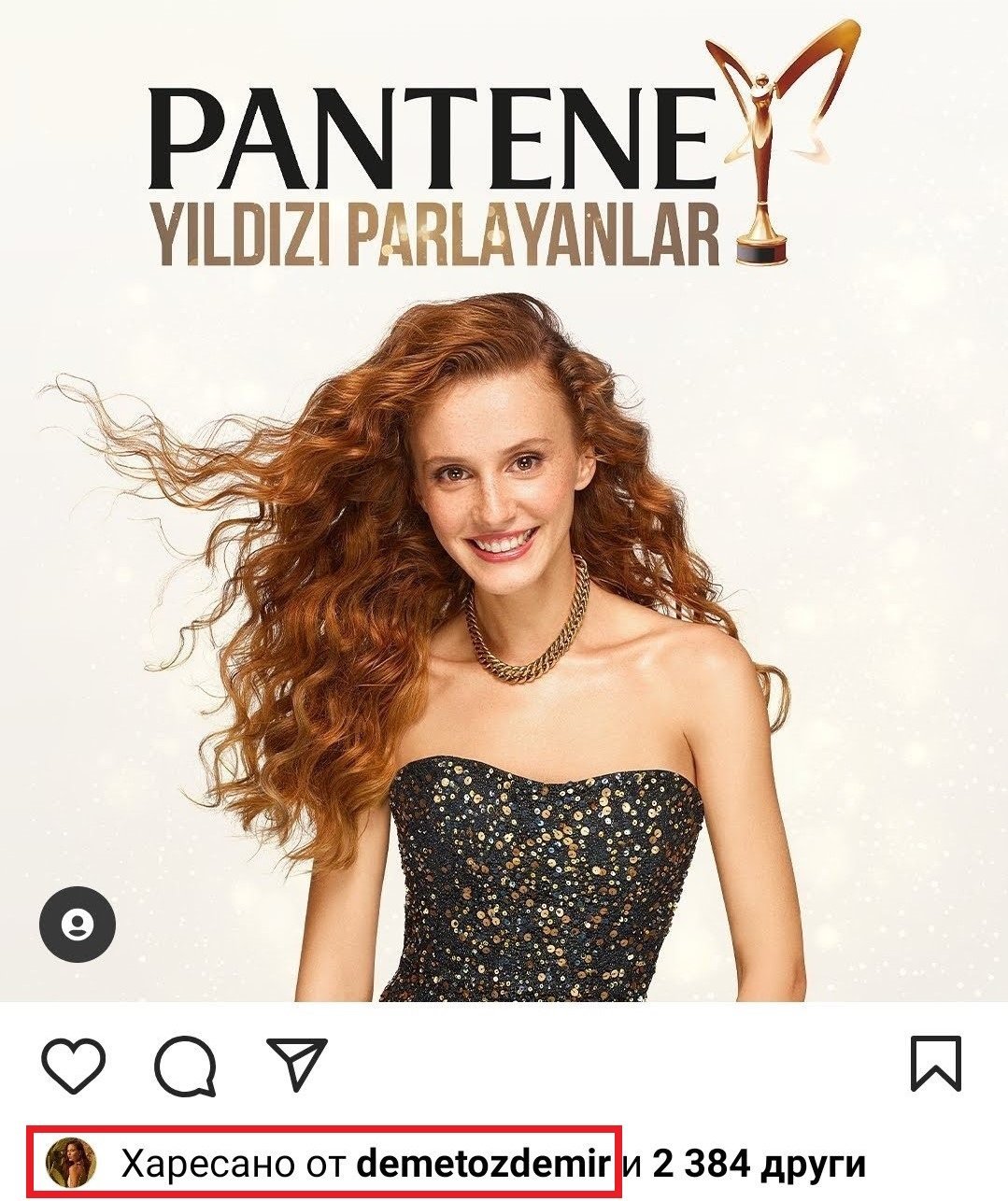1008x1201 pixels.
Task: Share post via paper plane icon
Action: click(x=297, y=1064)
